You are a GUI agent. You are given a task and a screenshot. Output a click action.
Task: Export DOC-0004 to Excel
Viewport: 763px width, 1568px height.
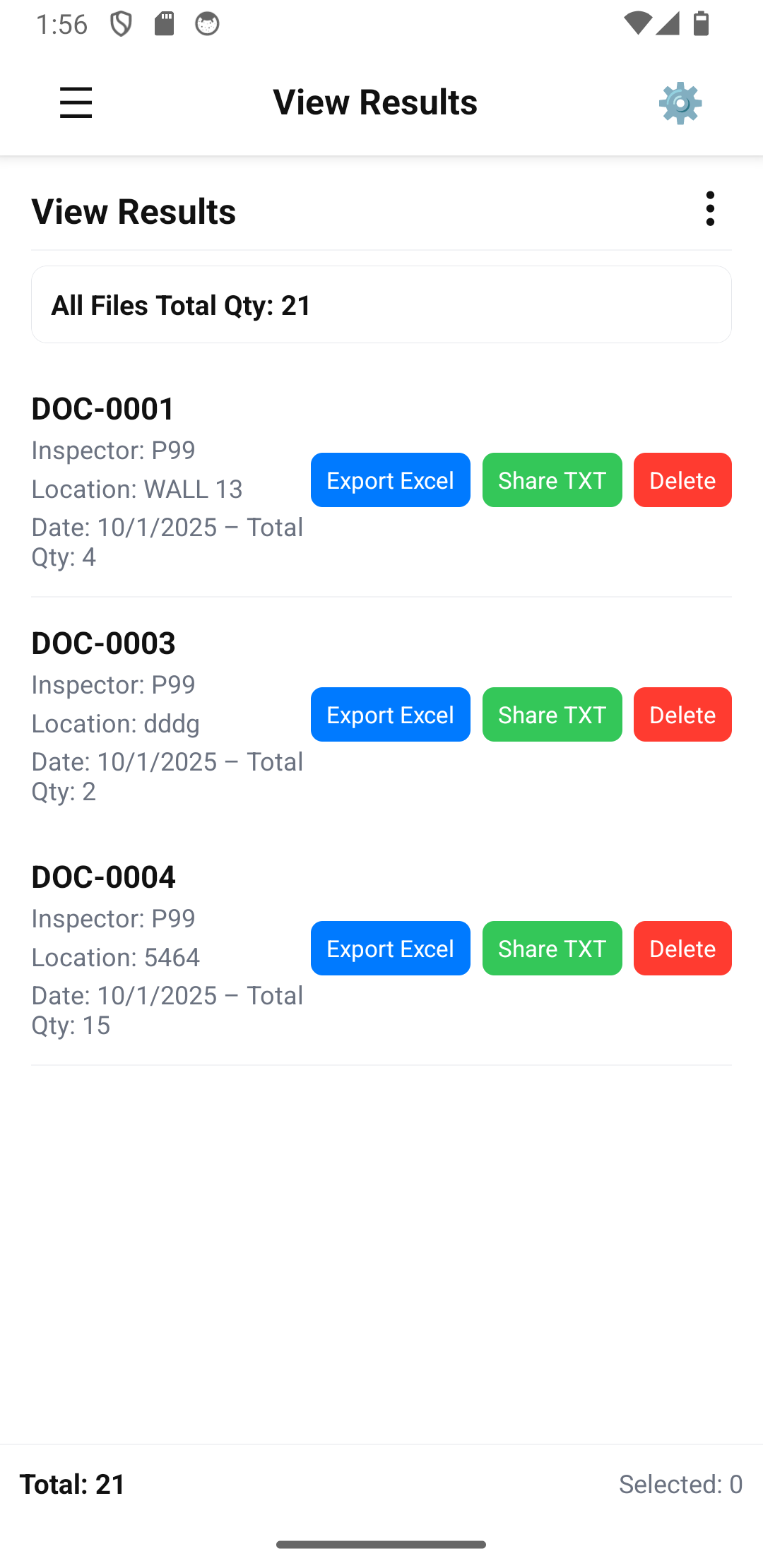[x=390, y=949]
